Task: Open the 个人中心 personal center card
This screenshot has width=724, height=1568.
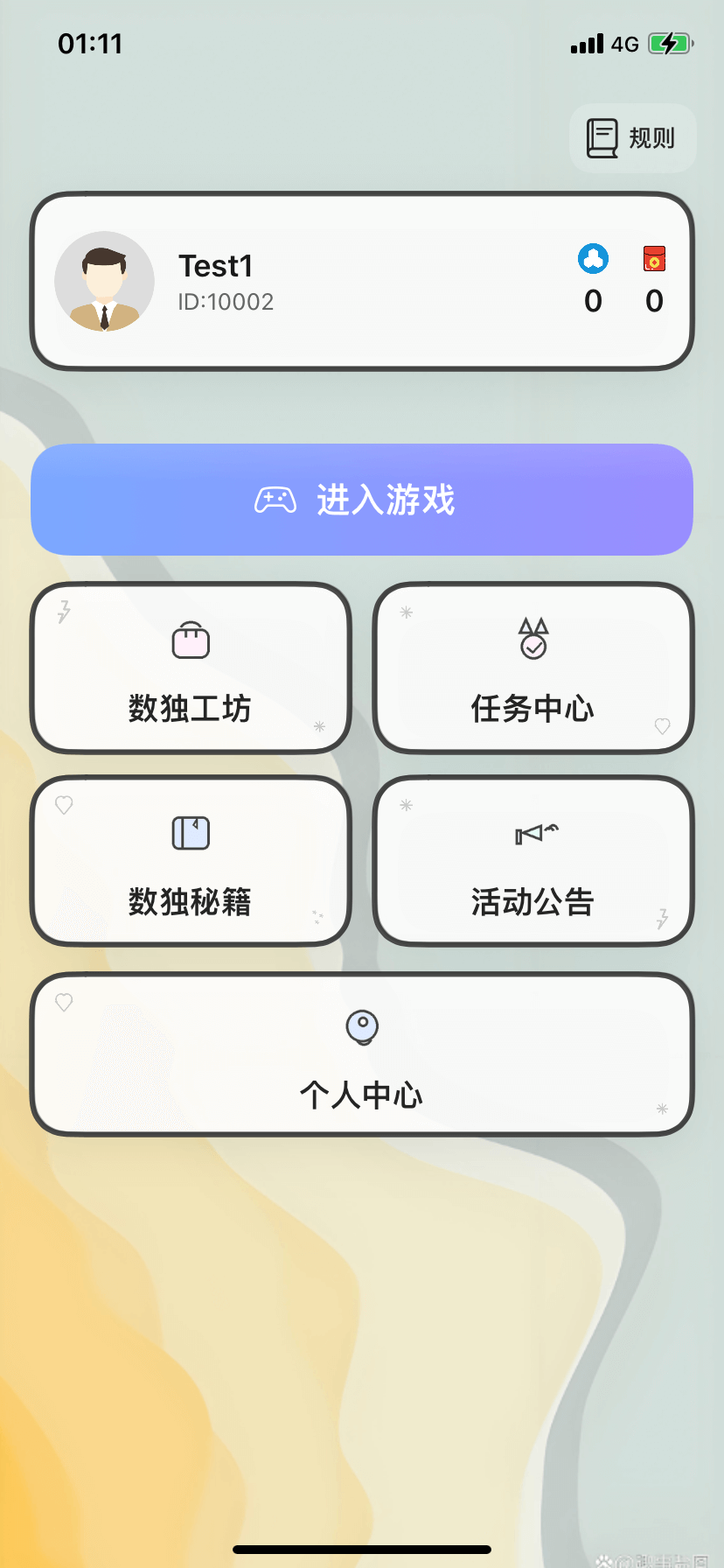Action: [x=361, y=1054]
